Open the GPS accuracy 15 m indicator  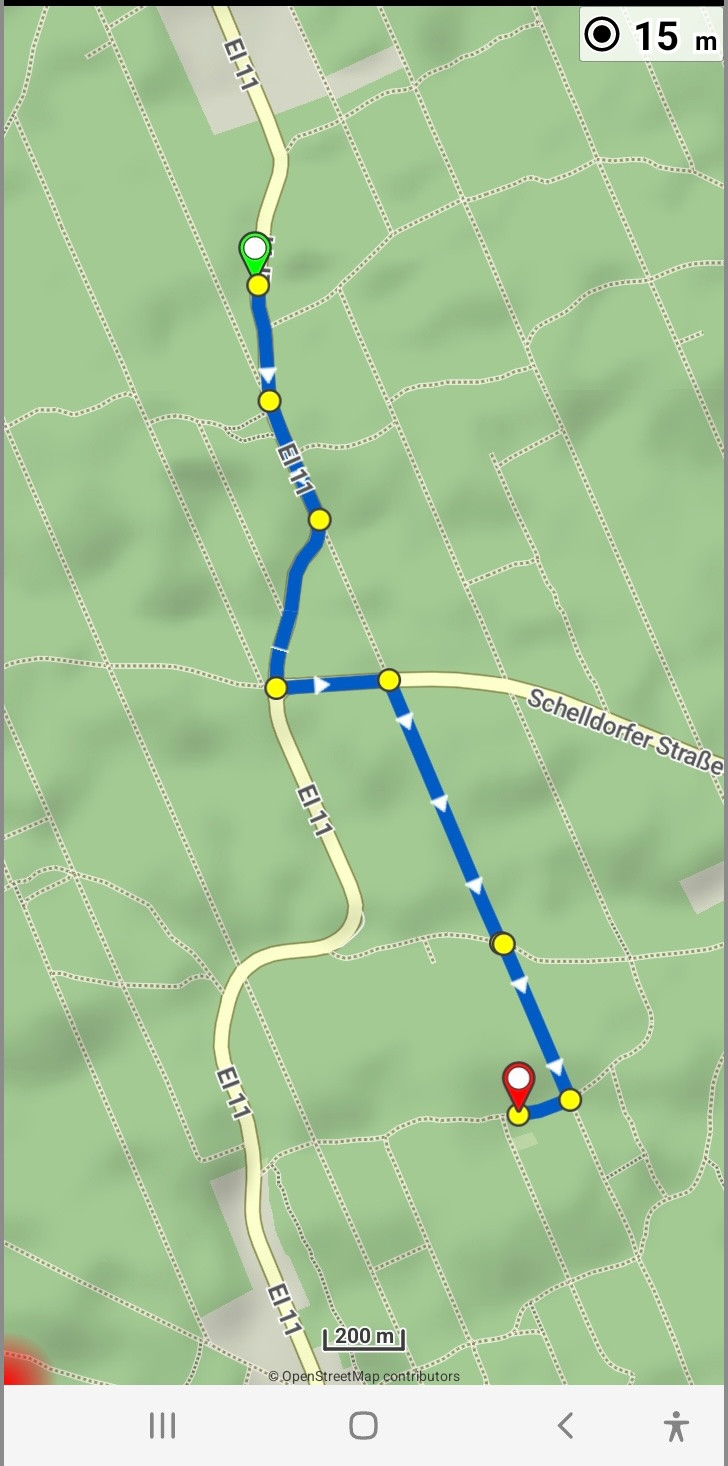pyautogui.click(x=651, y=35)
